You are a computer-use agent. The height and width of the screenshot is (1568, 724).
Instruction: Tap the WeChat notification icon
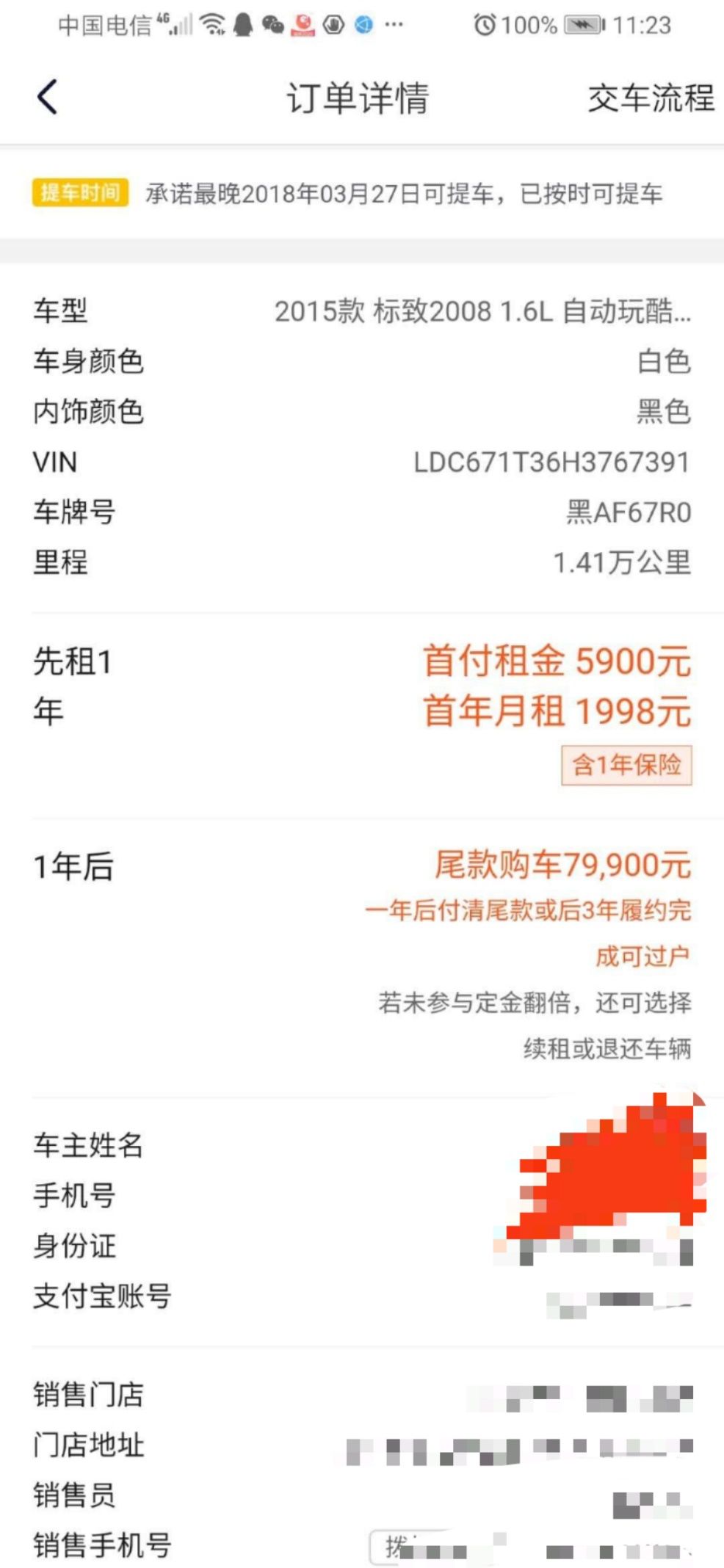coord(273,24)
